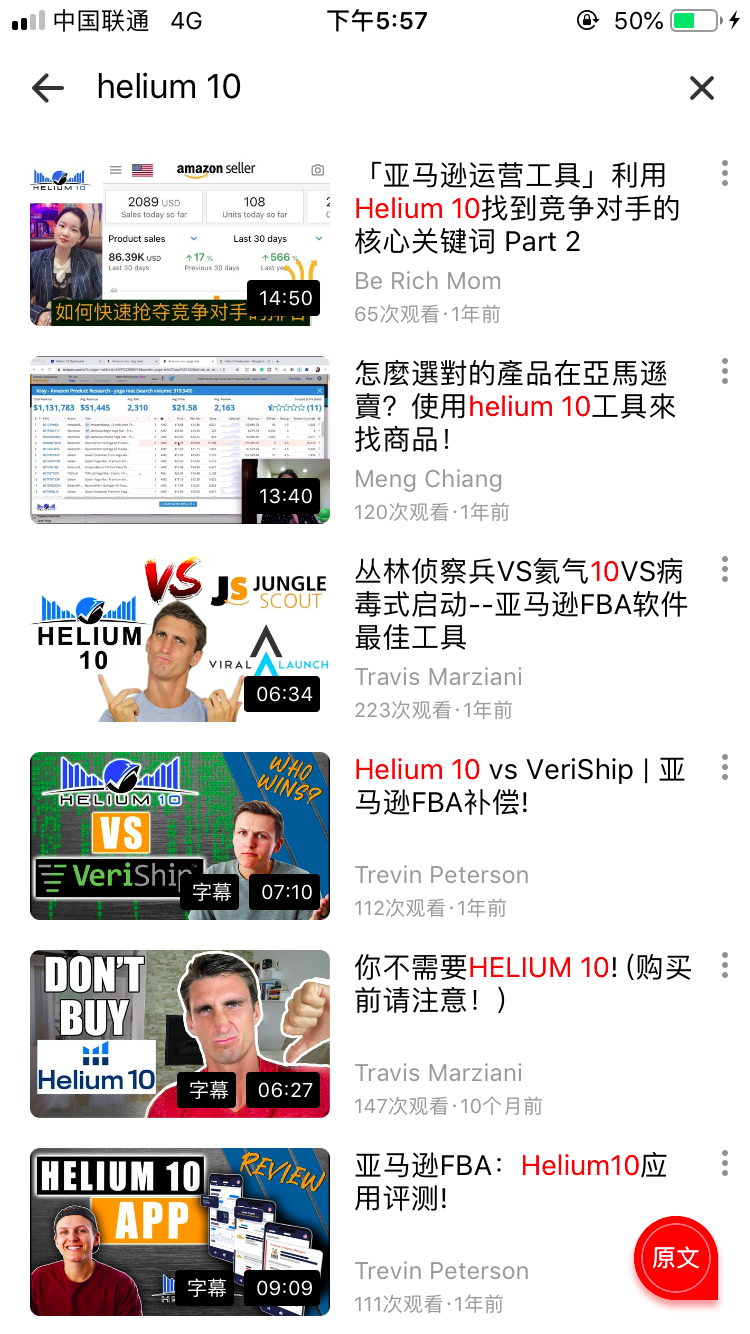Open the Be Rich Mom video on 核心关键词 Part 2
Image resolution: width=750 pixels, height=1334 pixels.
pyautogui.click(x=180, y=242)
